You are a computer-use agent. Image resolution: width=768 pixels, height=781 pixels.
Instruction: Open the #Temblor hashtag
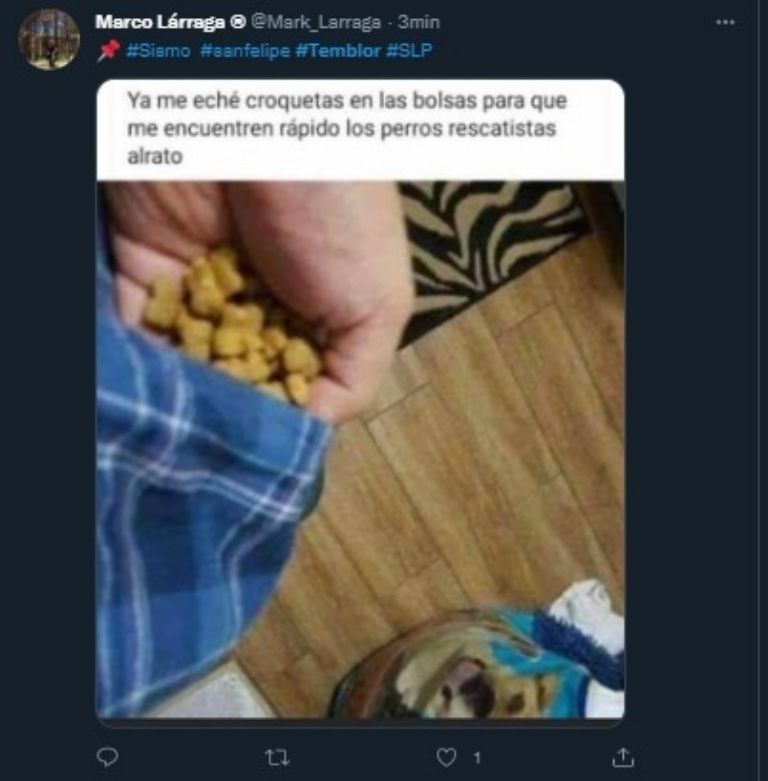click(338, 50)
